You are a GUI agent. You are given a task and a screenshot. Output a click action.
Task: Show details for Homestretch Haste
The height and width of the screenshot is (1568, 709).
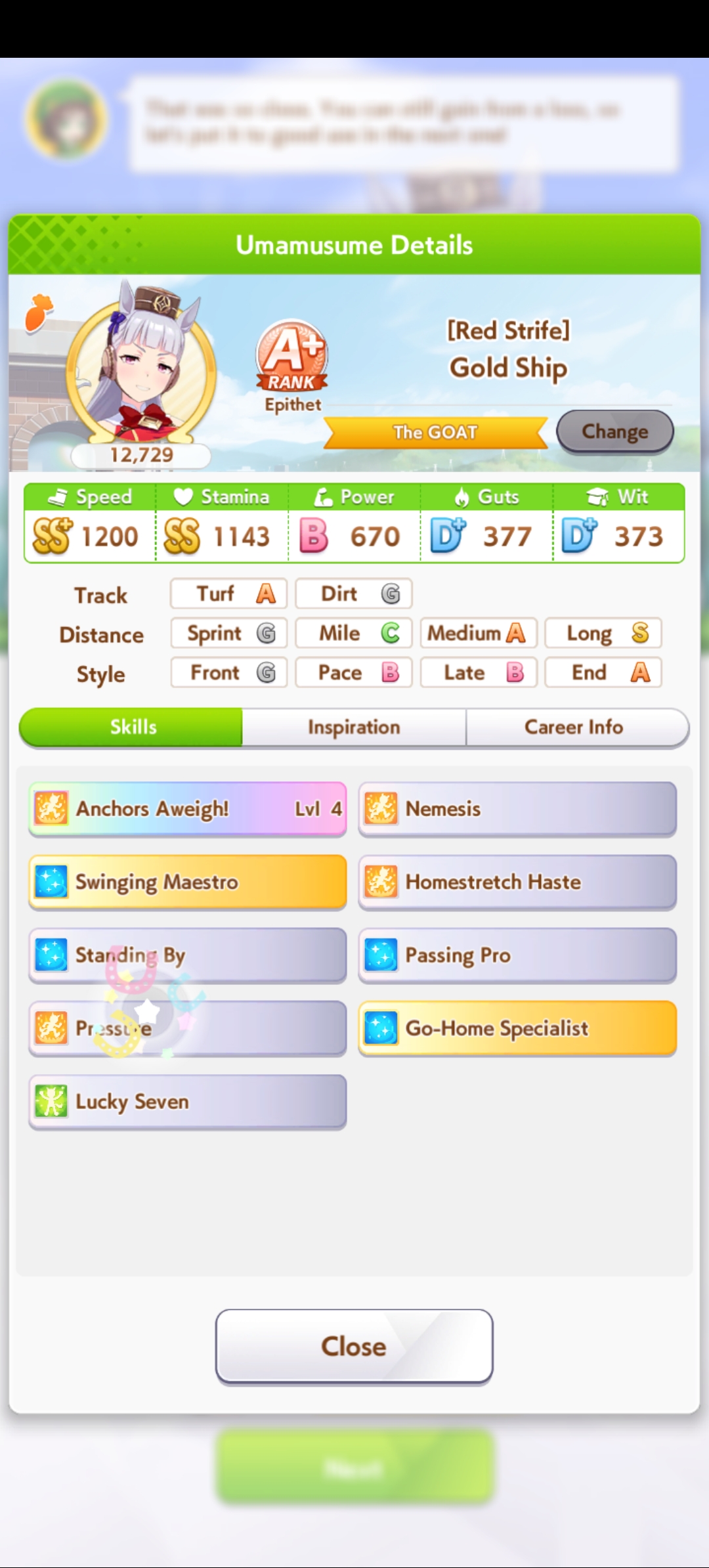pyautogui.click(x=517, y=882)
